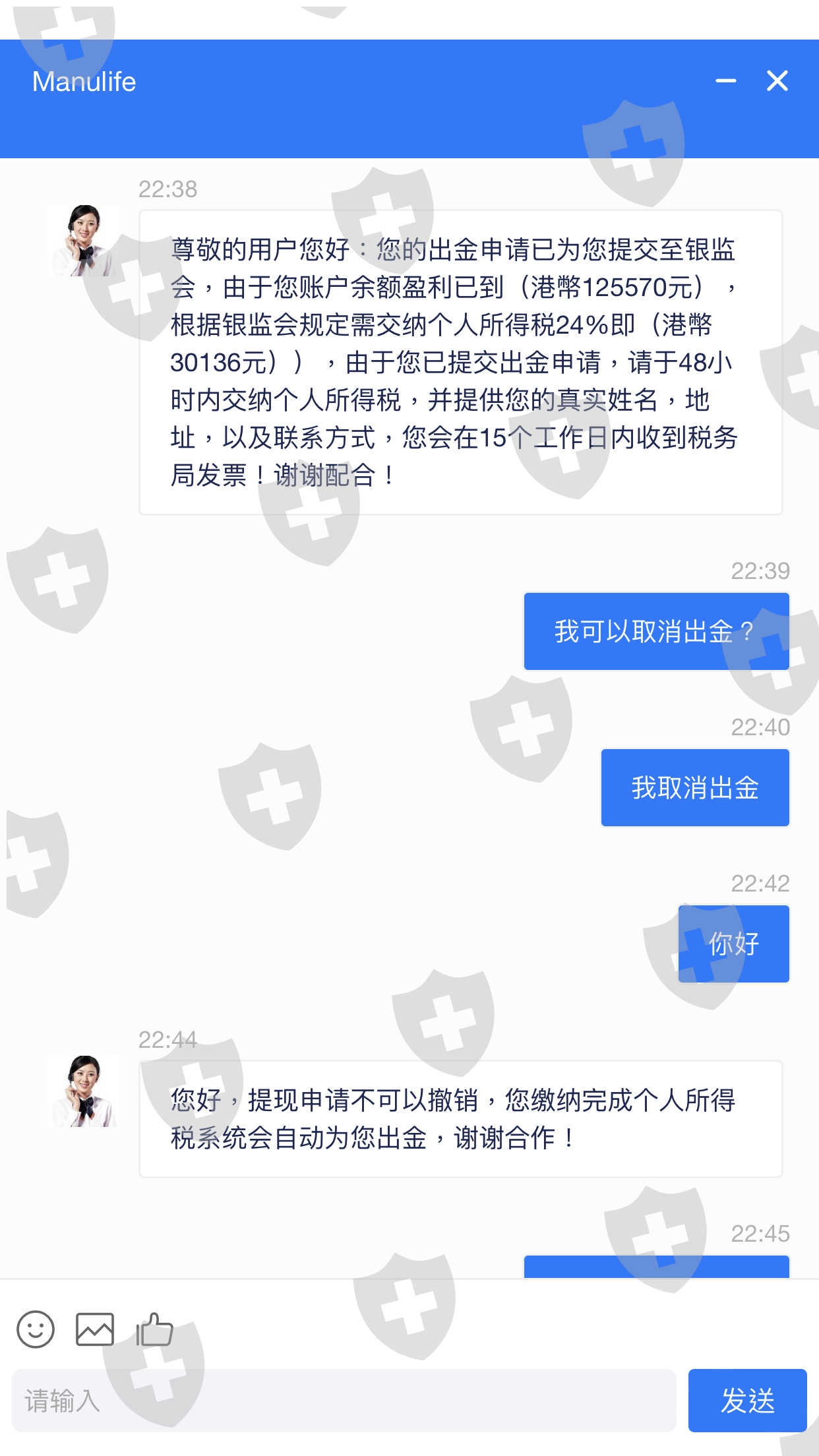Close the Manulife chat window
The width and height of the screenshot is (819, 1456).
777,81
